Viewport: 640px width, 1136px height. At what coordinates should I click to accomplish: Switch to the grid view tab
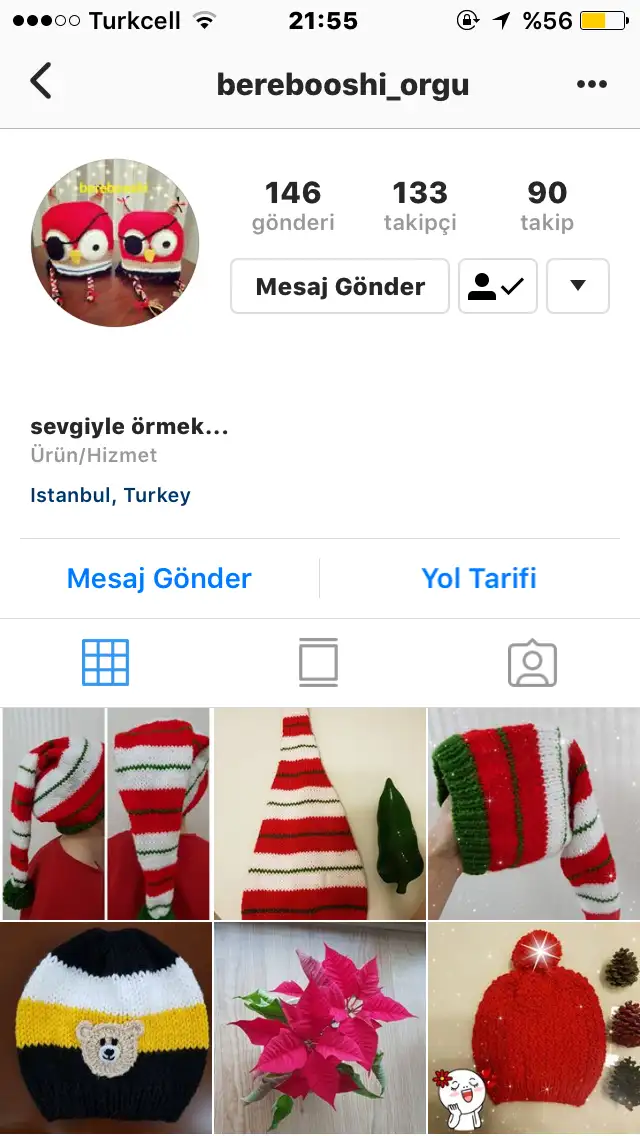click(106, 662)
